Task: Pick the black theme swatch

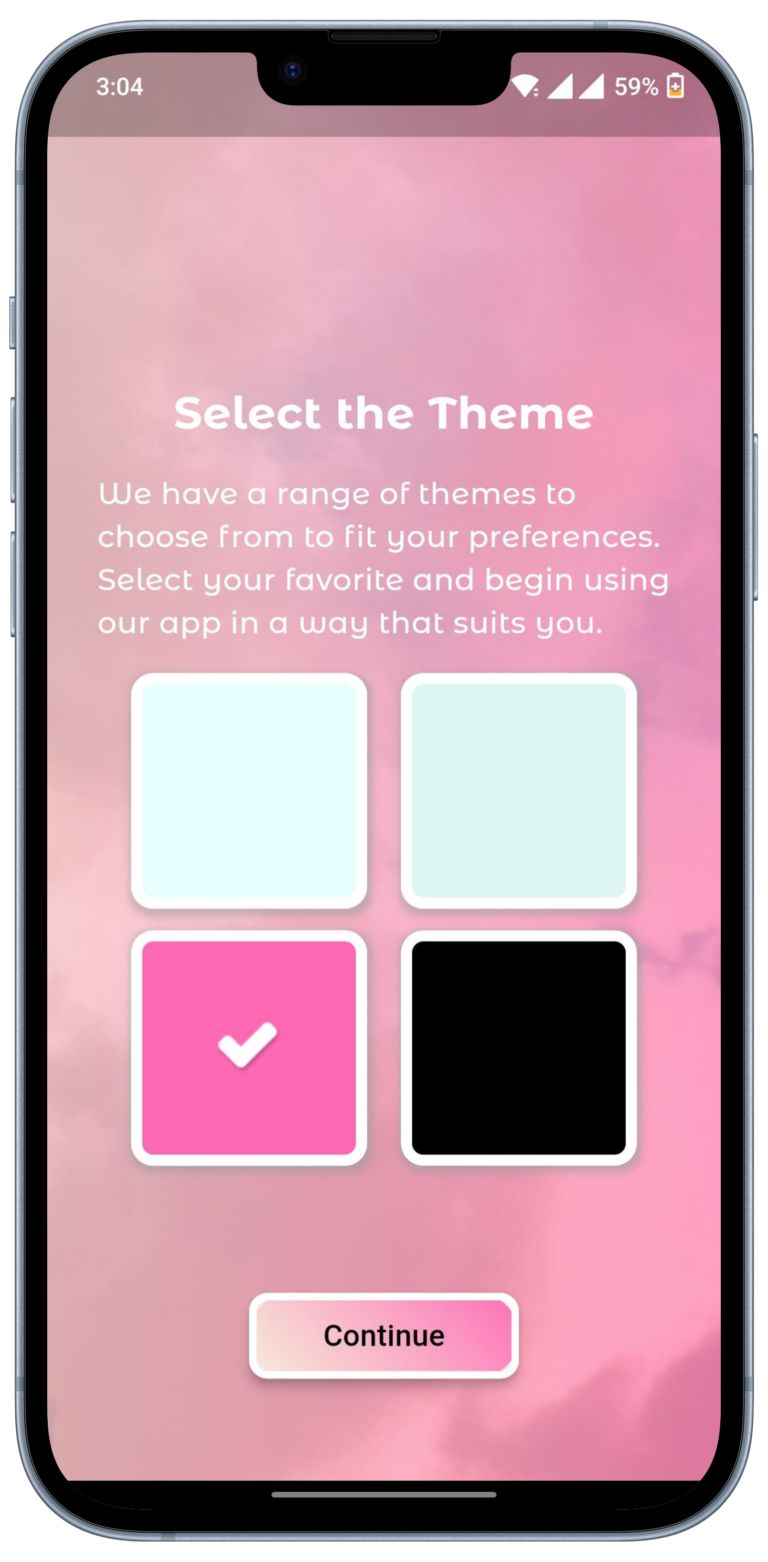Action: point(519,1048)
